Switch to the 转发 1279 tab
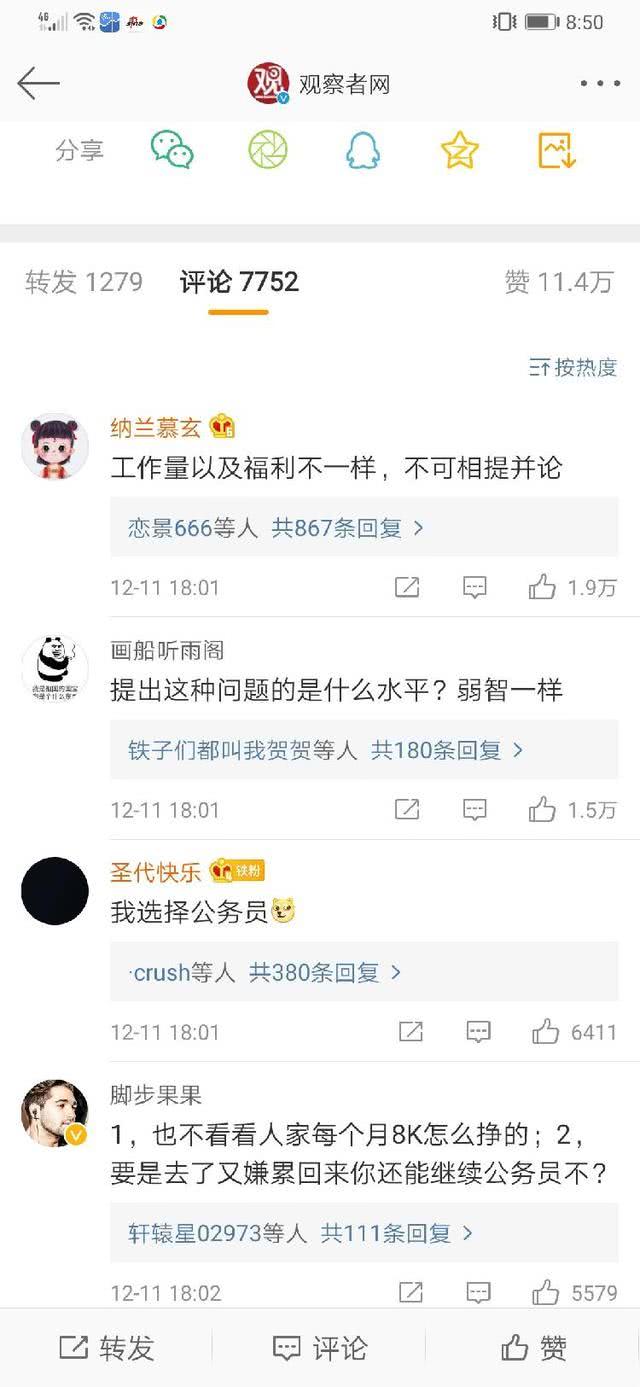Image resolution: width=640 pixels, height=1387 pixels. coord(84,282)
